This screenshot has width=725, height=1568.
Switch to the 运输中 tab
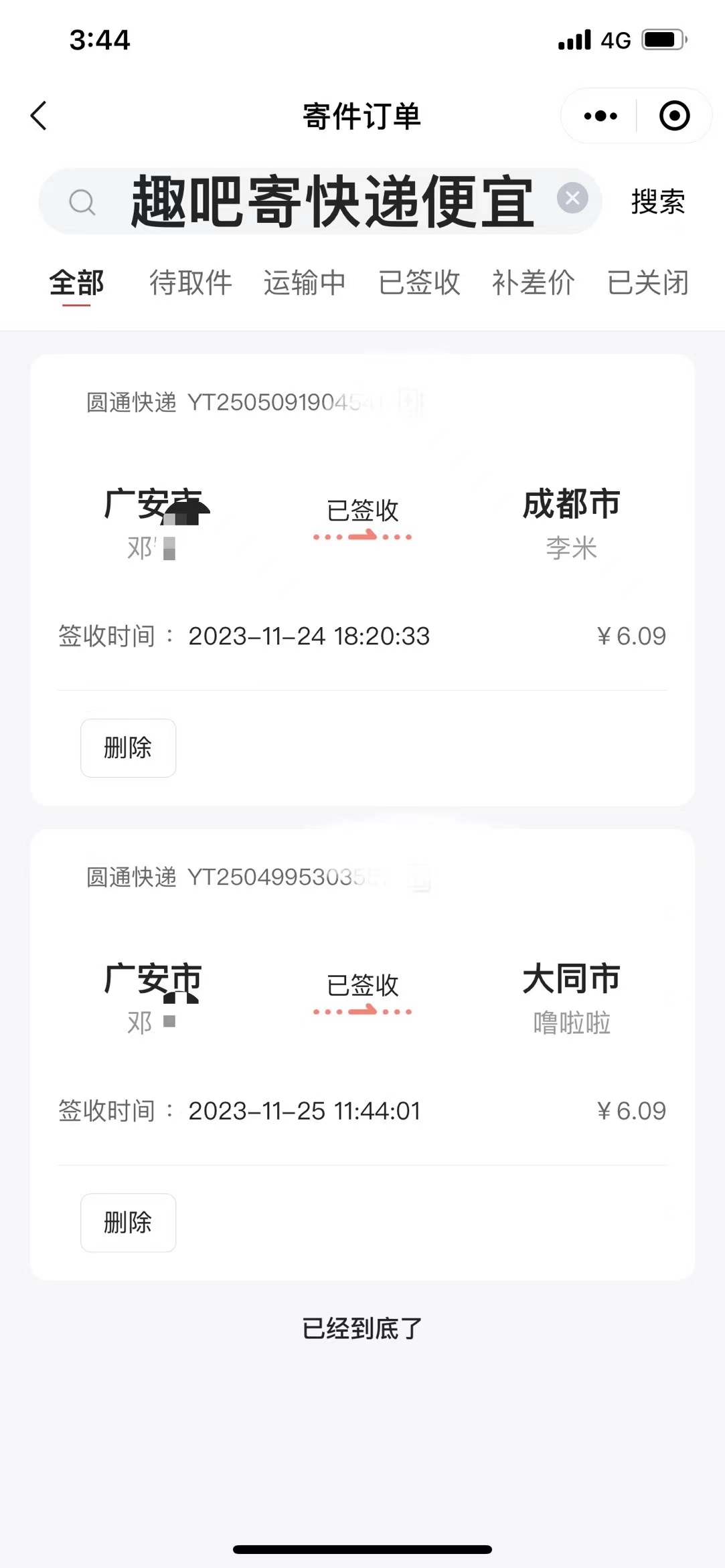point(305,283)
